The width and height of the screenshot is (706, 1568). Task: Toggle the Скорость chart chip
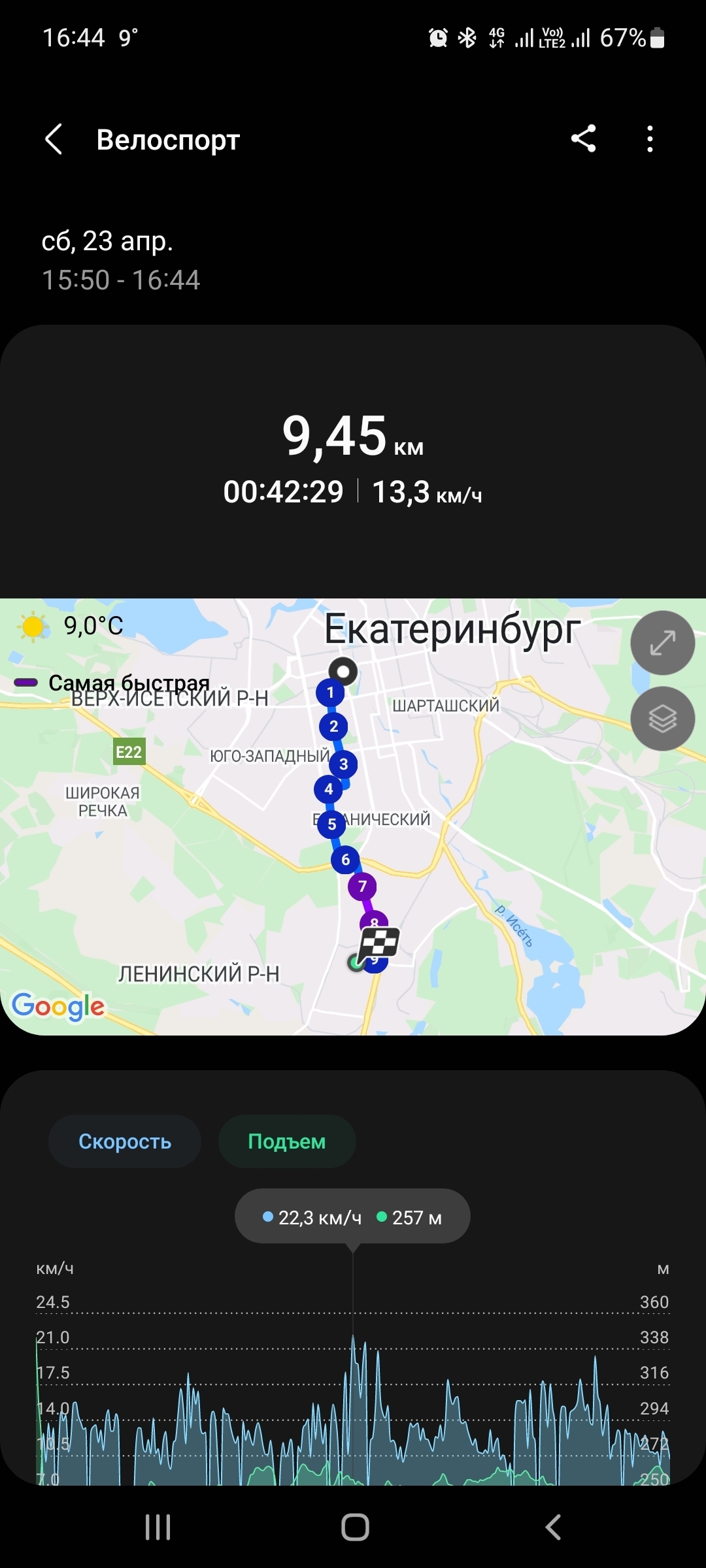[x=125, y=1141]
